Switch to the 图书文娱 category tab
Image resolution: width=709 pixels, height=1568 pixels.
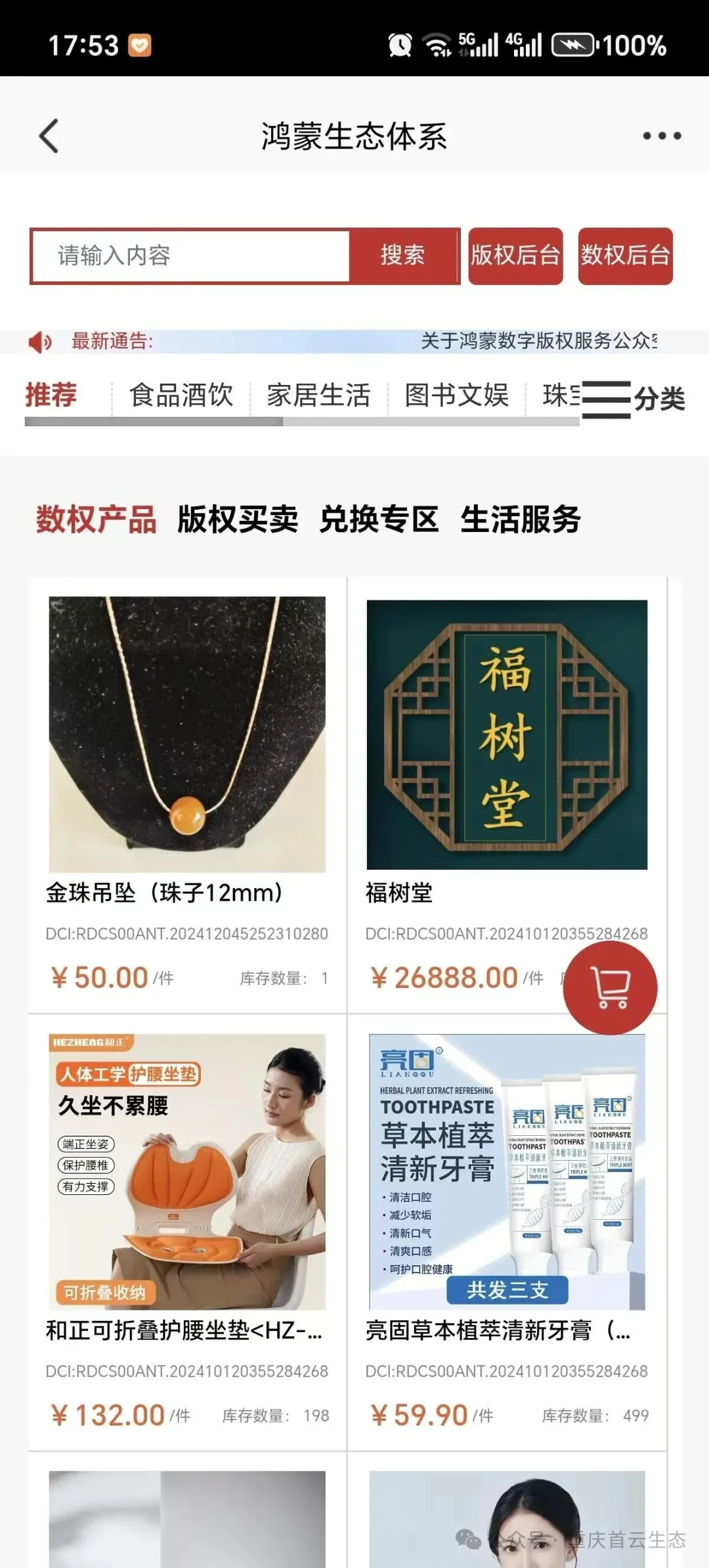[x=456, y=395]
